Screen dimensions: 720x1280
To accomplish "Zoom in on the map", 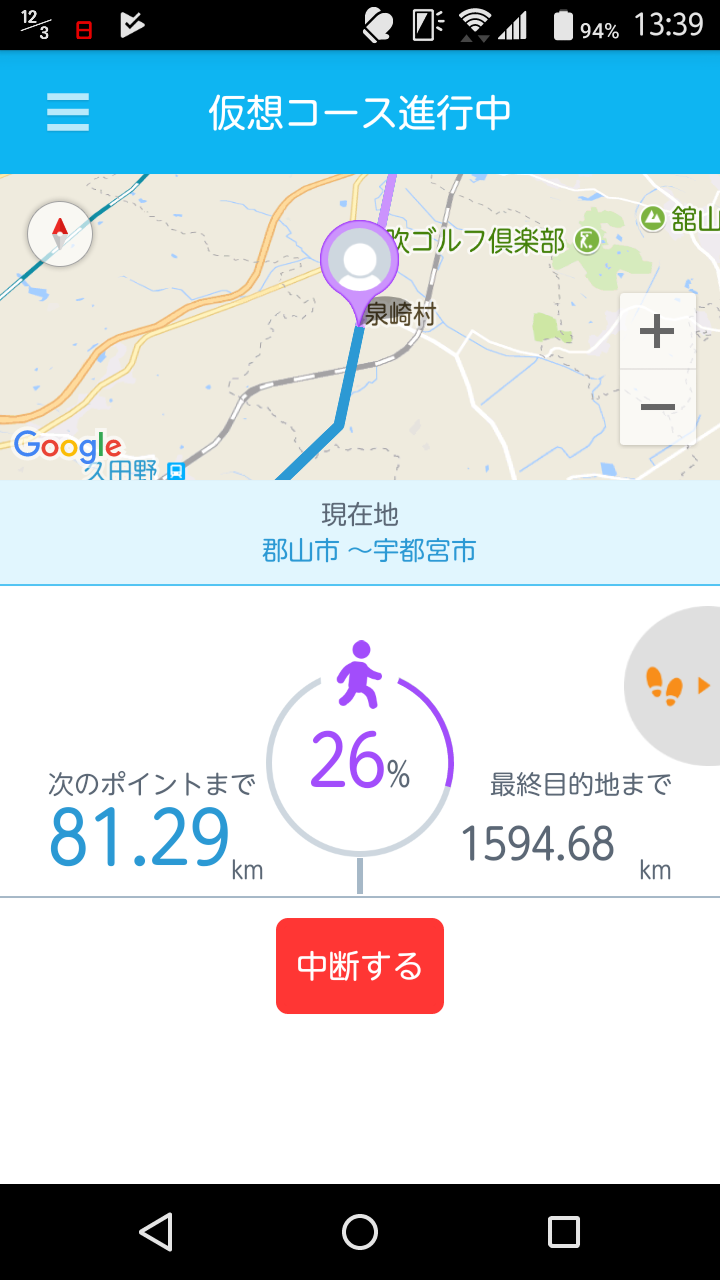I will (657, 331).
